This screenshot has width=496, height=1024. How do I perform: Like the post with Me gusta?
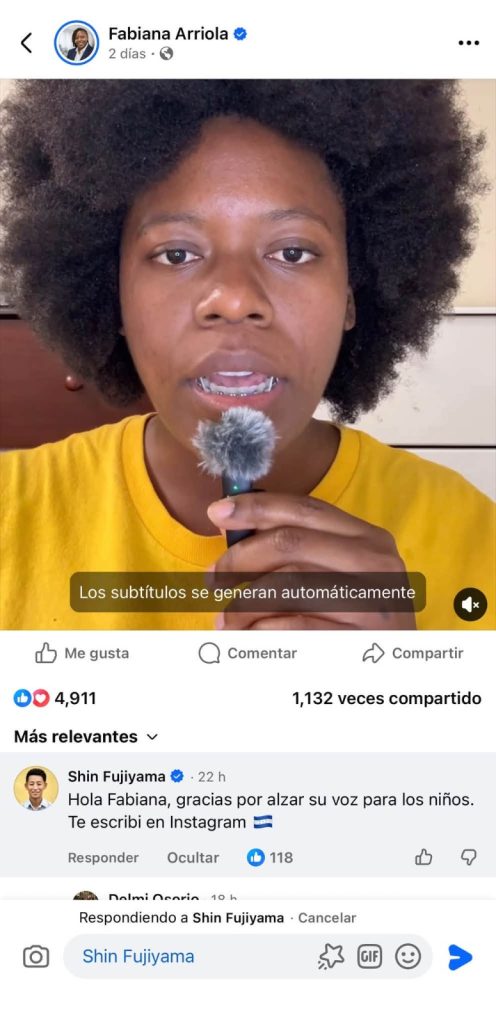point(82,653)
